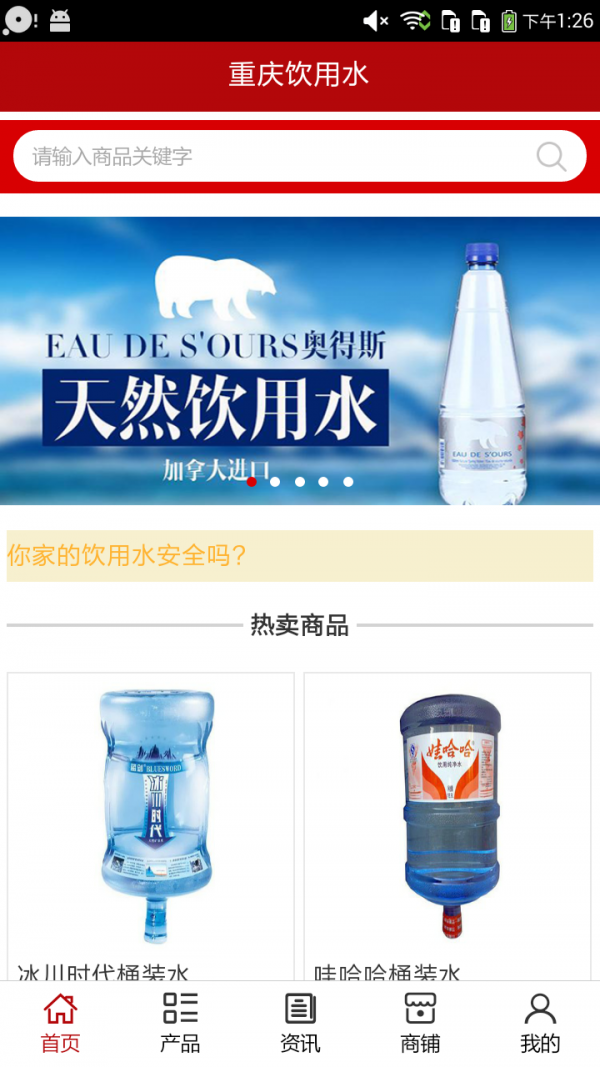Open the 我的 profile tab
The width and height of the screenshot is (600, 1067).
click(x=540, y=1023)
